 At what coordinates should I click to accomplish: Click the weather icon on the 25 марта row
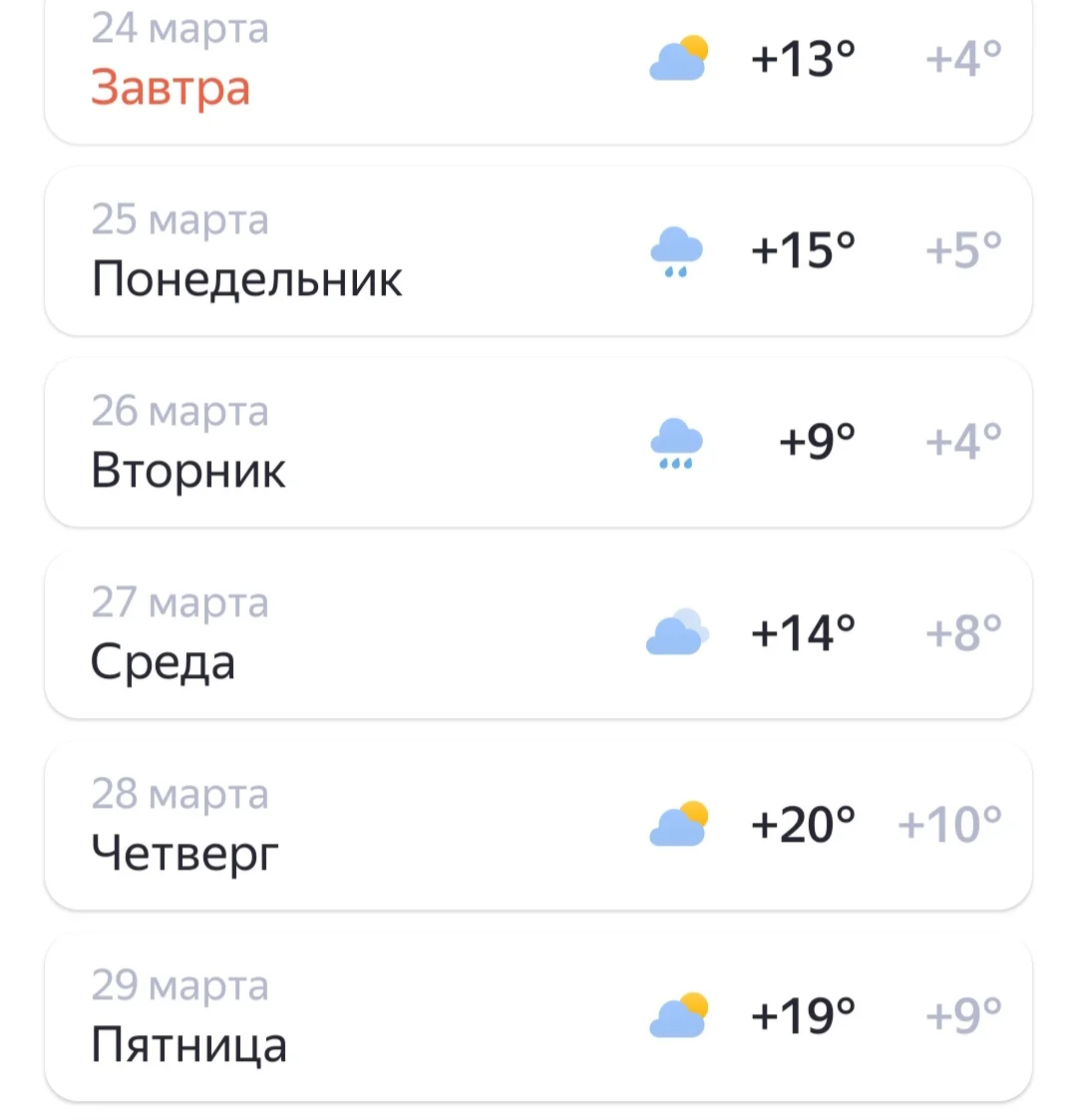678,251
